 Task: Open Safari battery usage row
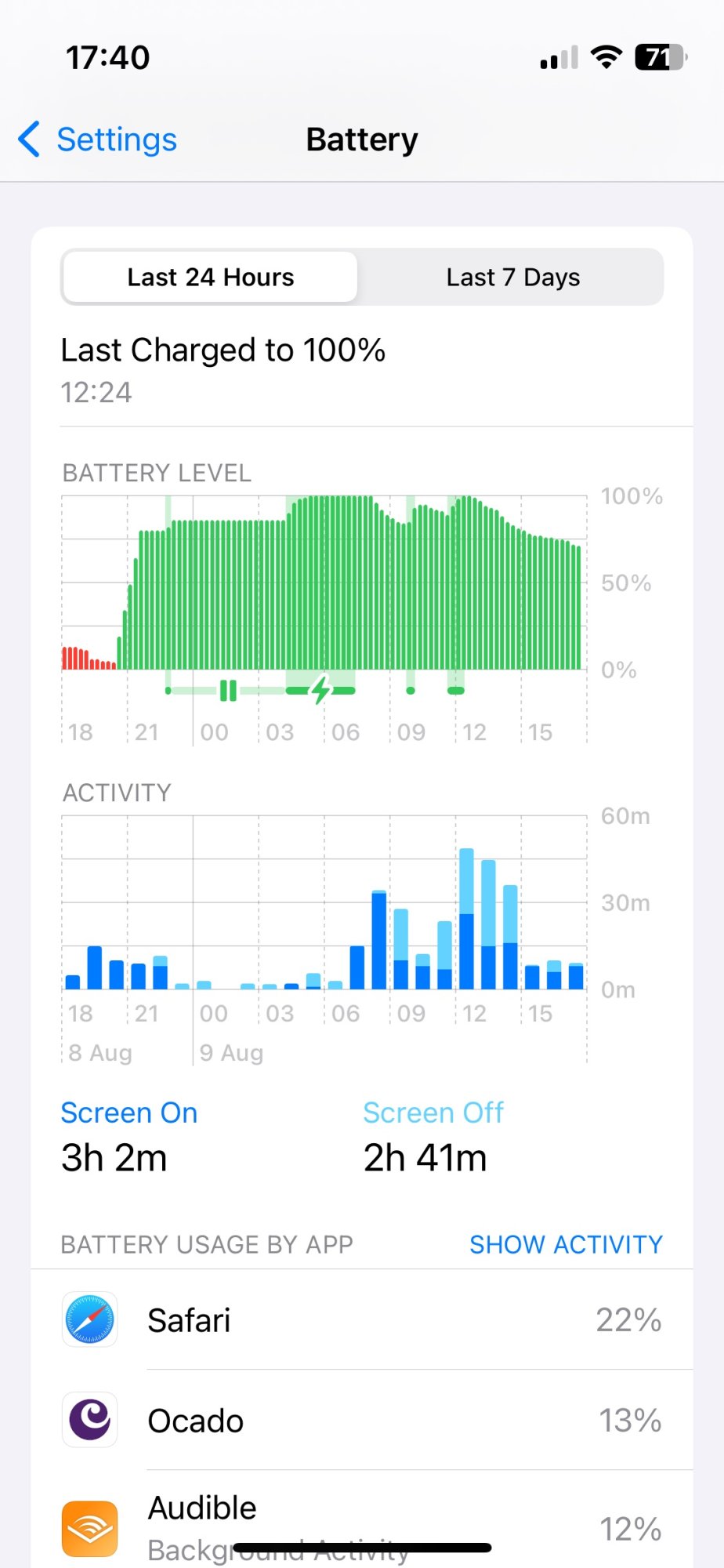click(x=362, y=1320)
